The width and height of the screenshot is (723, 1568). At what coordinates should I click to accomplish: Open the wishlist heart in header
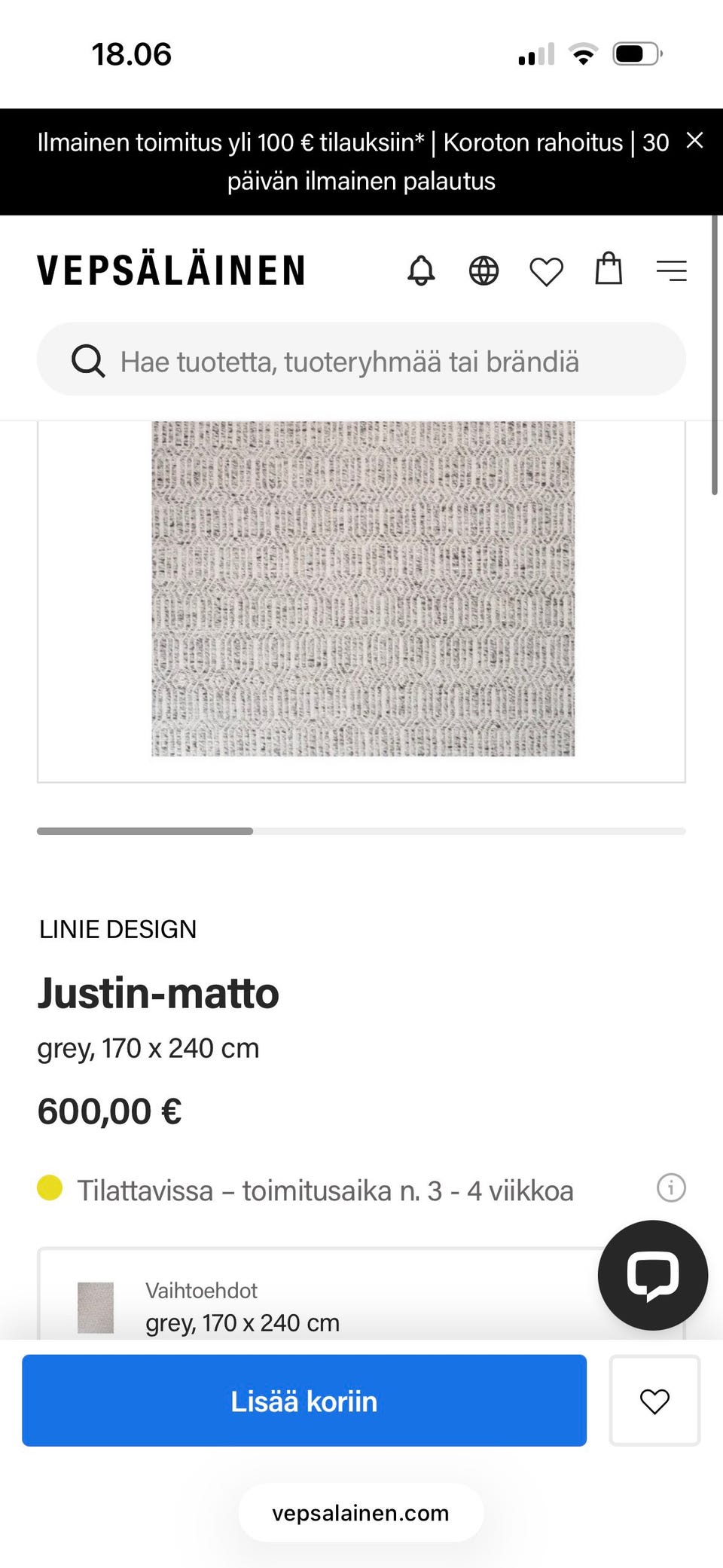[546, 271]
